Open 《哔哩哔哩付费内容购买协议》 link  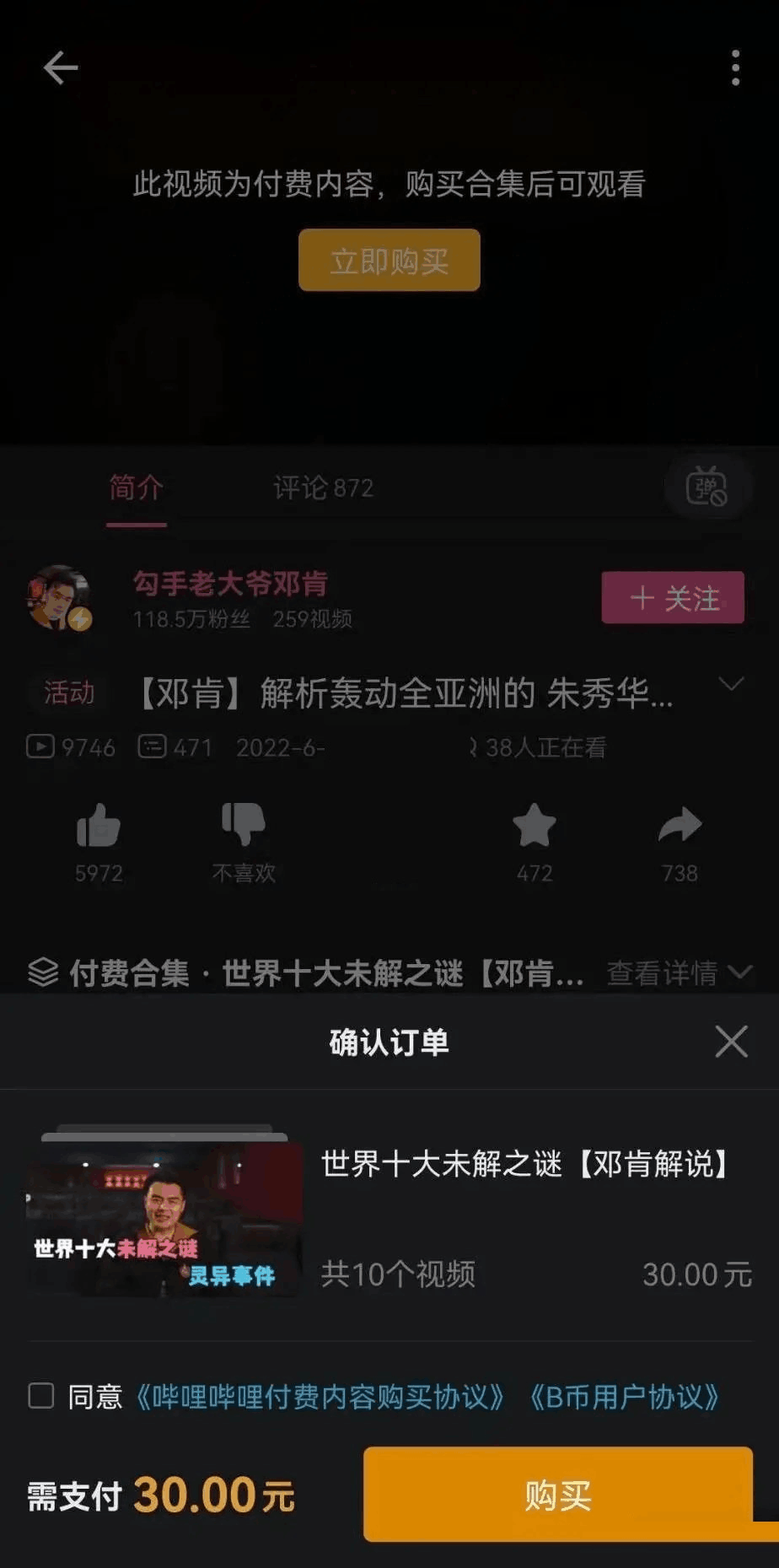pyautogui.click(x=320, y=1397)
